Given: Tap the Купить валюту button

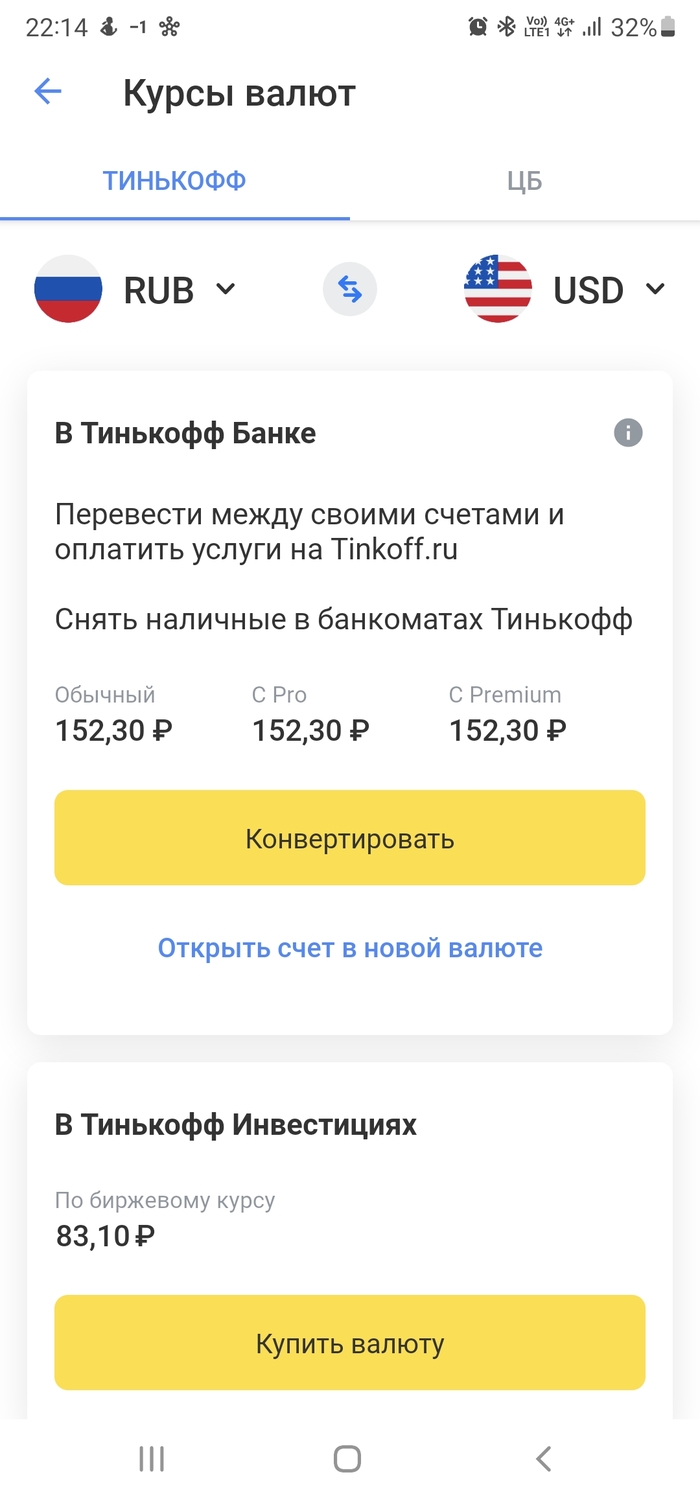Looking at the screenshot, I should click(x=350, y=1343).
